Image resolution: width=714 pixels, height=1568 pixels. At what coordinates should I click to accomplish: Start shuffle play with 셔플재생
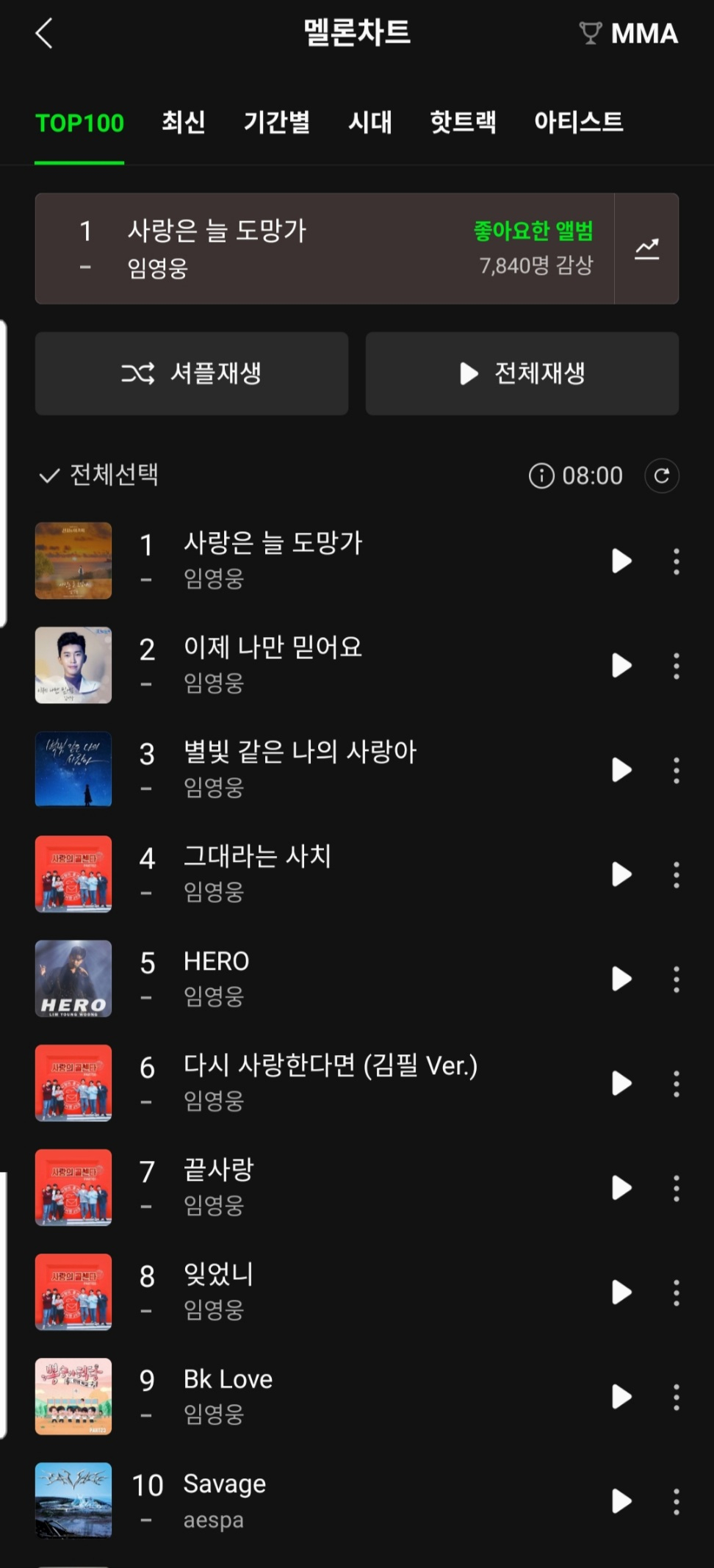tap(192, 373)
